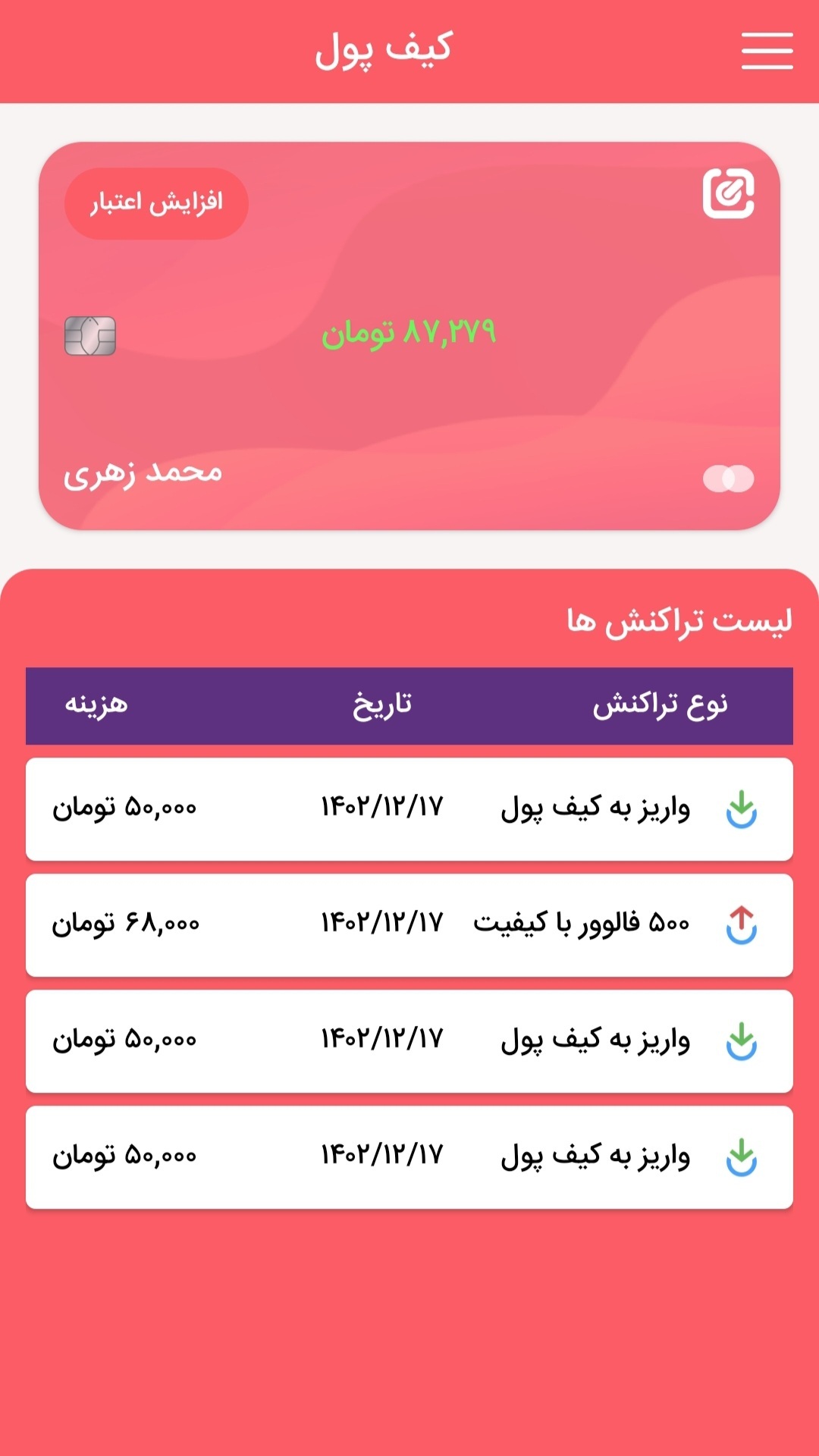
Task: Open the hamburger drawer menu
Action: pyautogui.click(x=767, y=51)
